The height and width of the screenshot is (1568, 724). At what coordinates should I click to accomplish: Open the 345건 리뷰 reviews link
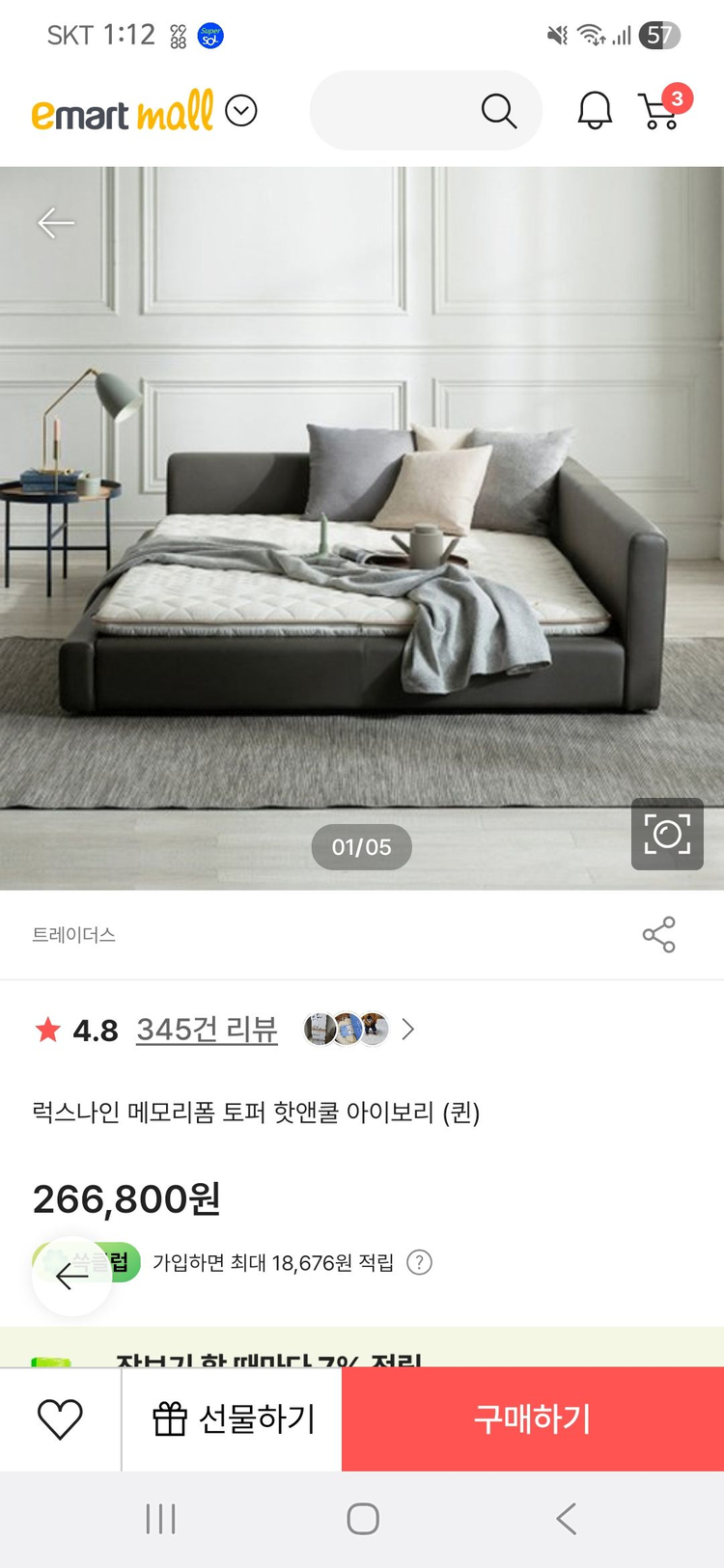[207, 1030]
